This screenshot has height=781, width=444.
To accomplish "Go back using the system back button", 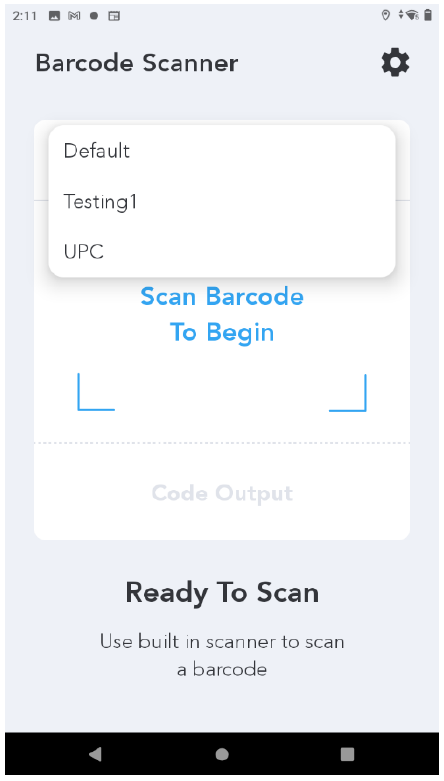I will pos(95,754).
